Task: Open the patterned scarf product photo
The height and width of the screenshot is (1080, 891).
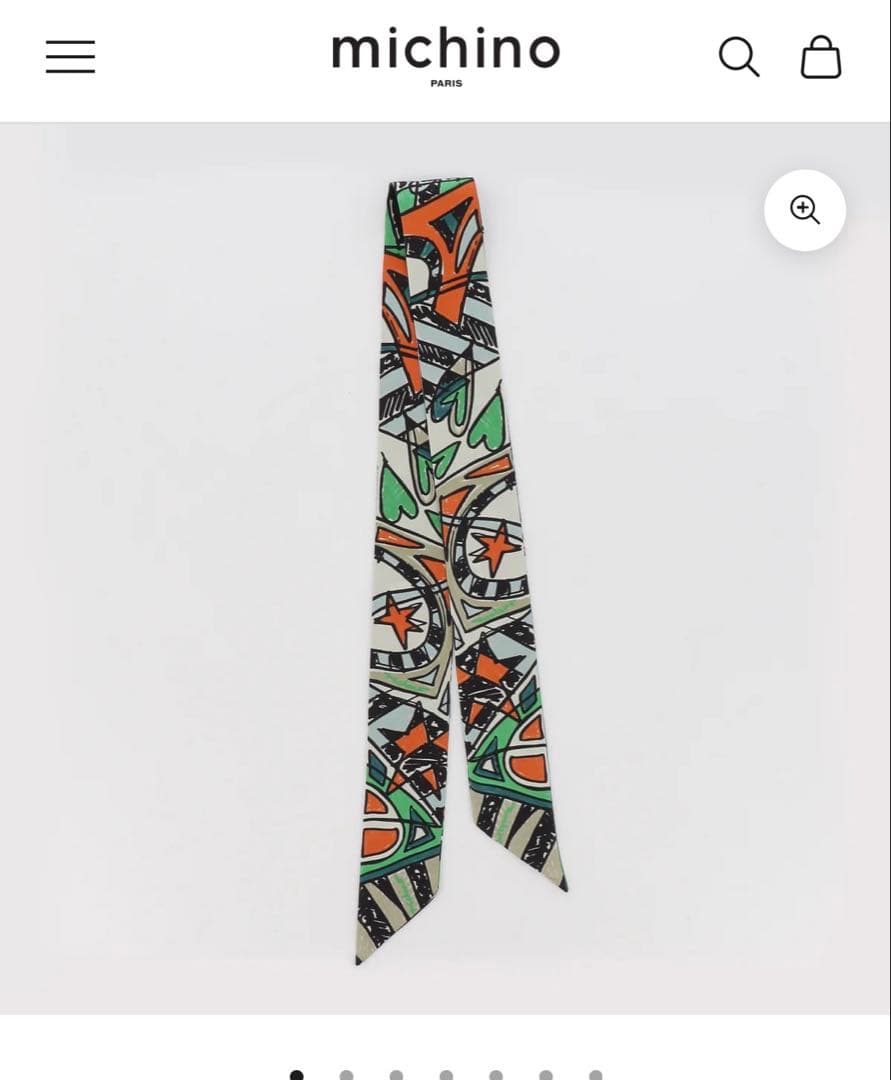Action: tap(450, 570)
